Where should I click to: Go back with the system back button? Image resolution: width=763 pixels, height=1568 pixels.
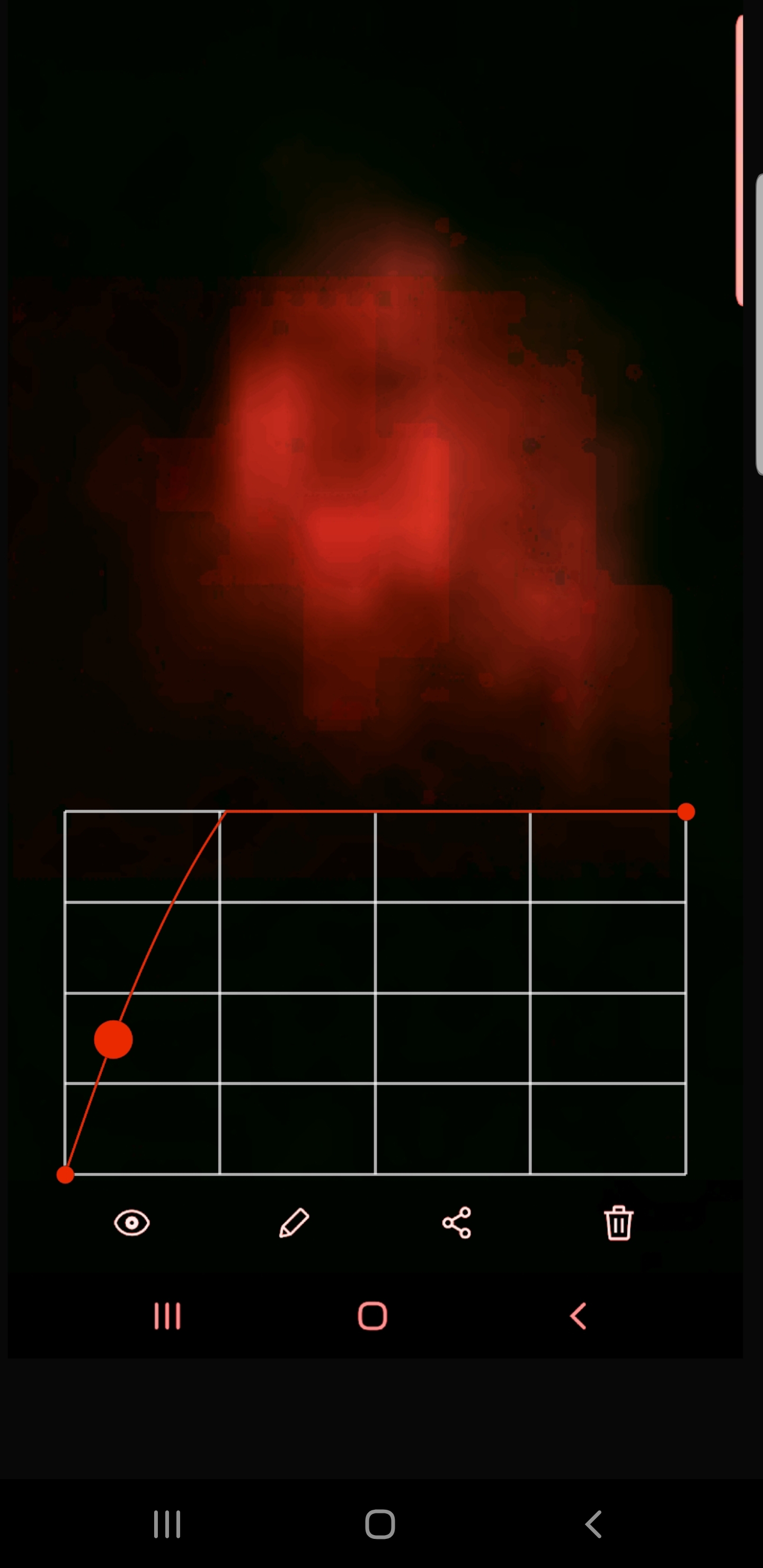coord(594,1524)
